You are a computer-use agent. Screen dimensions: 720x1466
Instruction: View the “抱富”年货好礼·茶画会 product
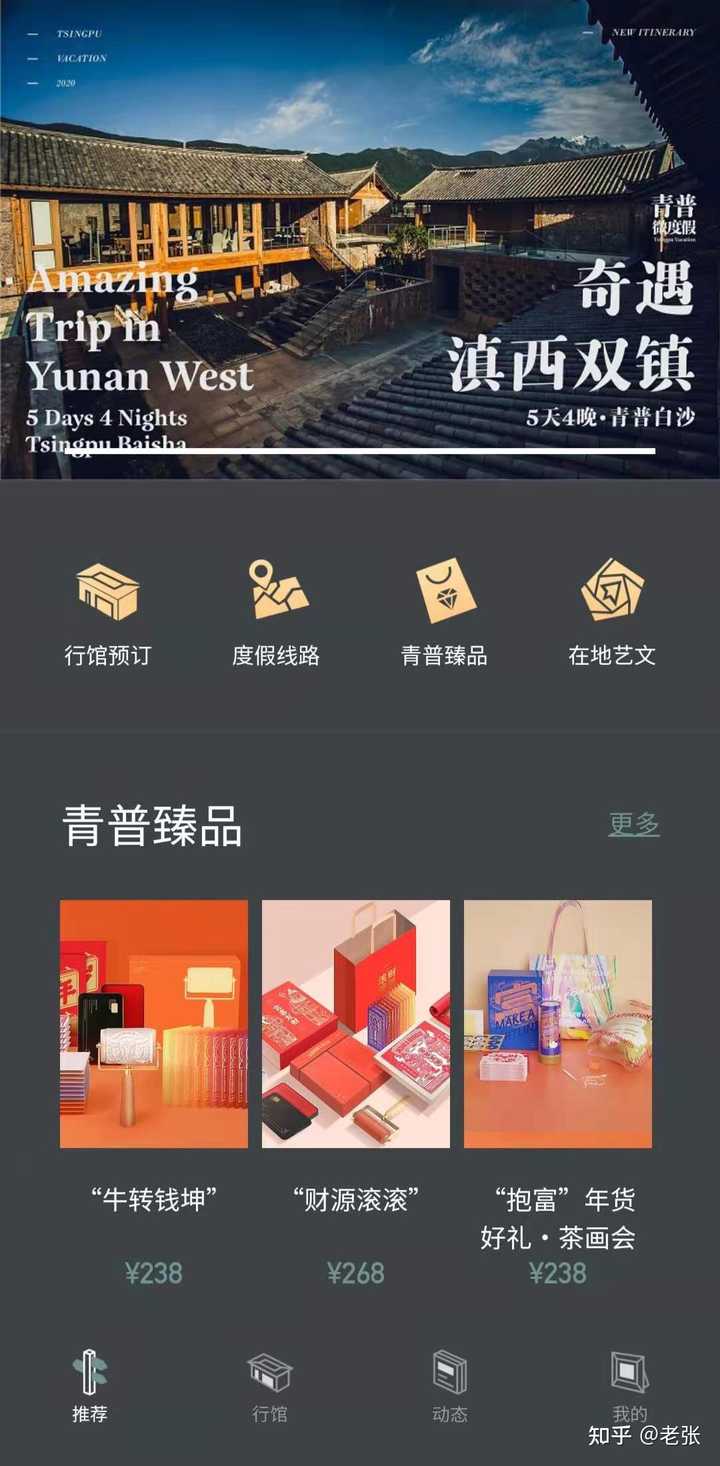[x=558, y=1024]
